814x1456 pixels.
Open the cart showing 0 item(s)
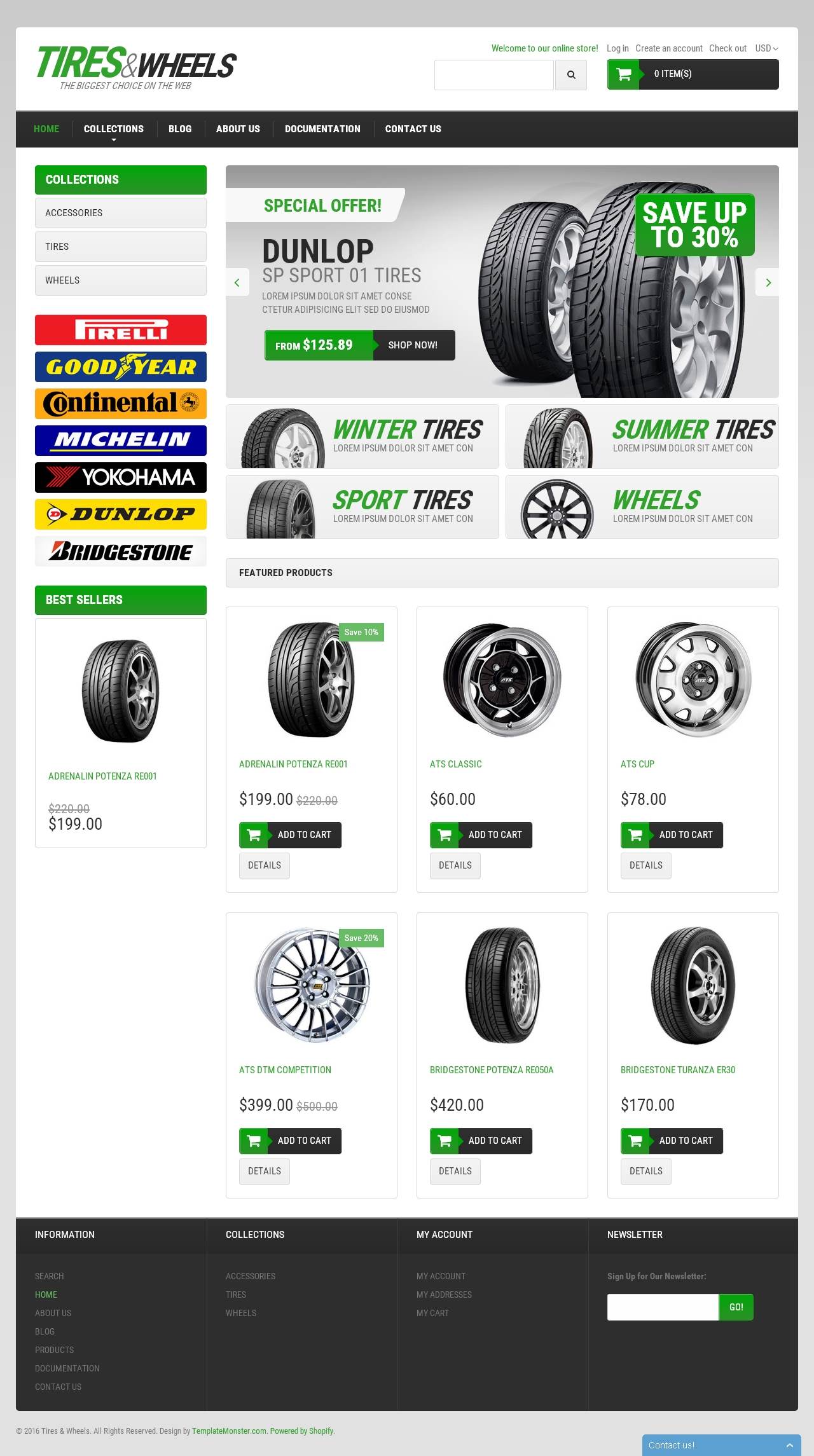[x=693, y=74]
